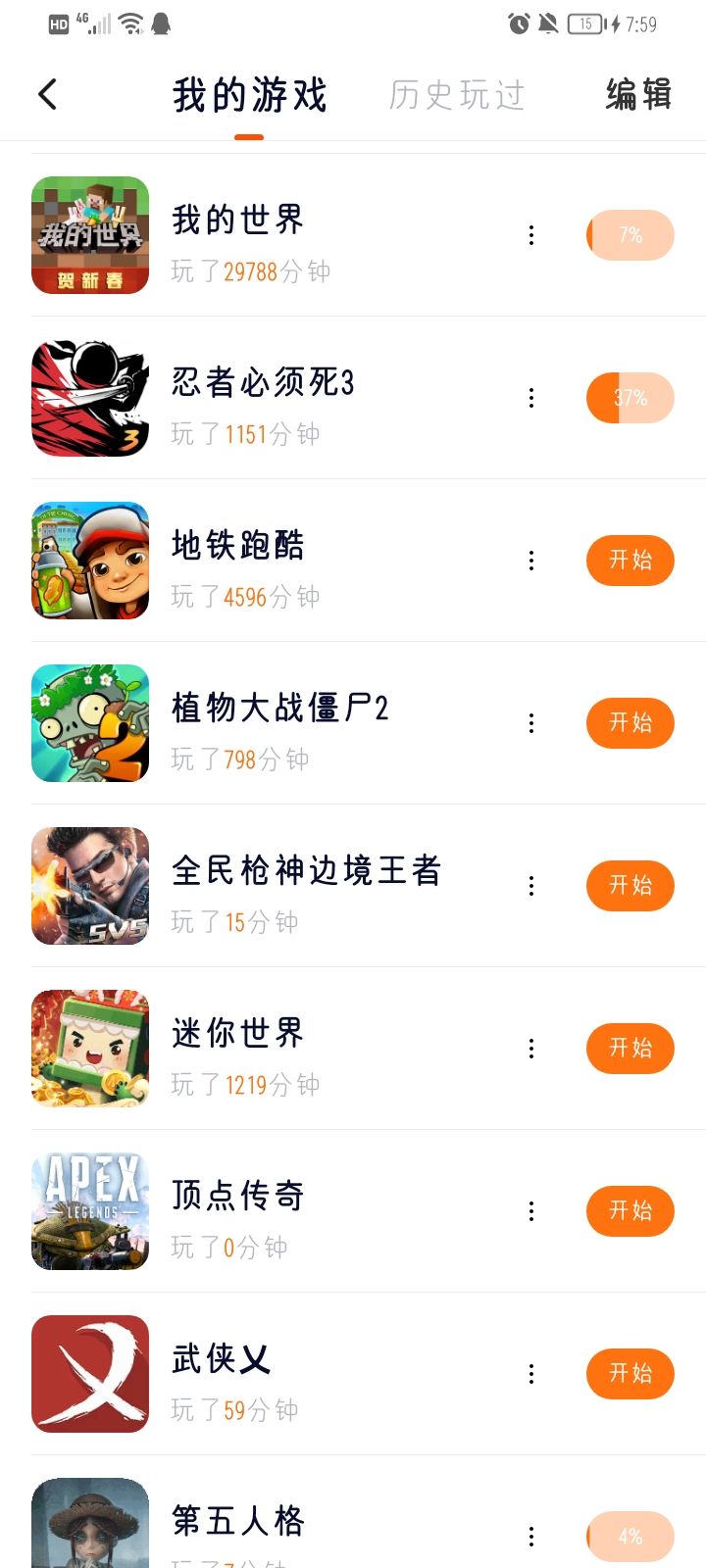This screenshot has height=1568, width=706.
Task: Tap the 4% progress button for 第五人格
Action: pos(630,1537)
